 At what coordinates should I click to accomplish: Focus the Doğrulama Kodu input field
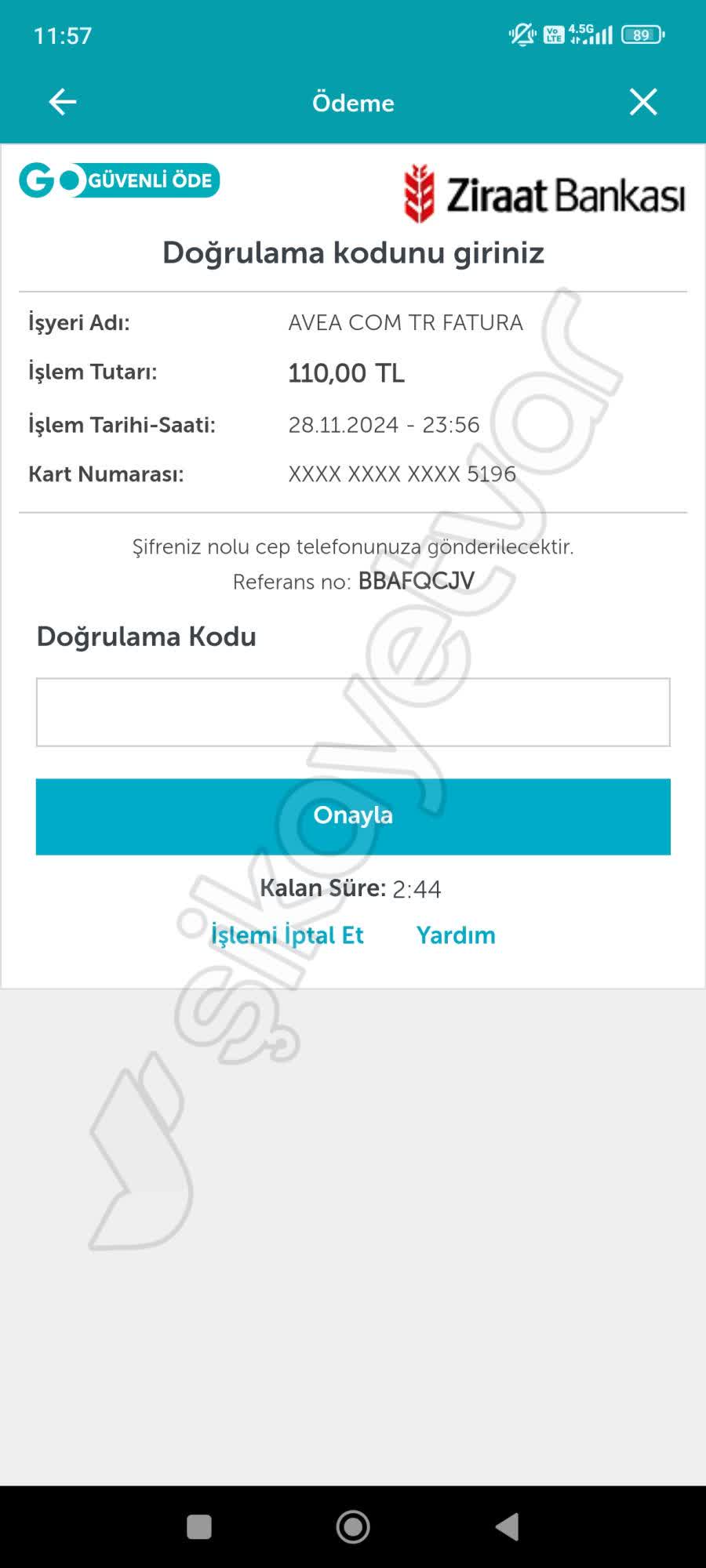click(353, 712)
